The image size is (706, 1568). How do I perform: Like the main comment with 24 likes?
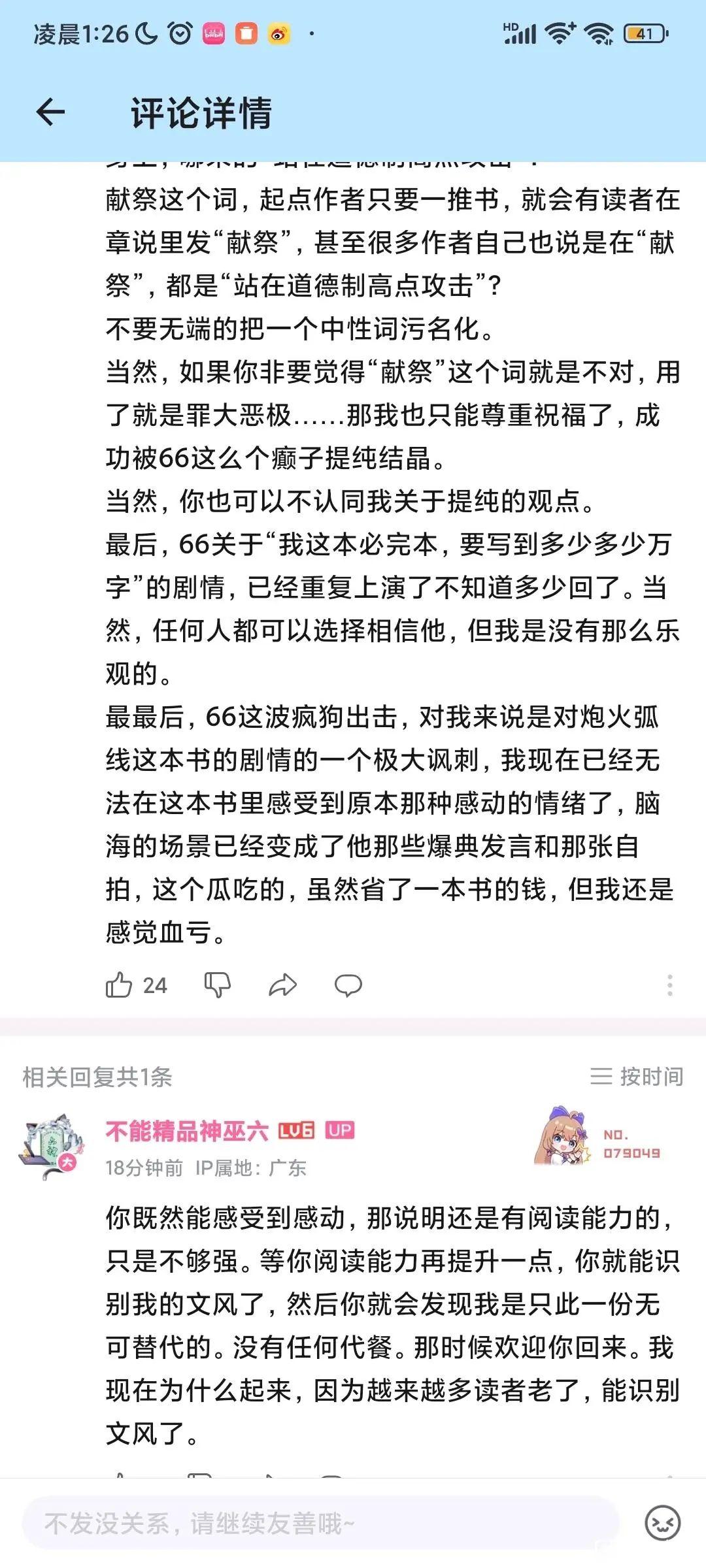pyautogui.click(x=136, y=985)
